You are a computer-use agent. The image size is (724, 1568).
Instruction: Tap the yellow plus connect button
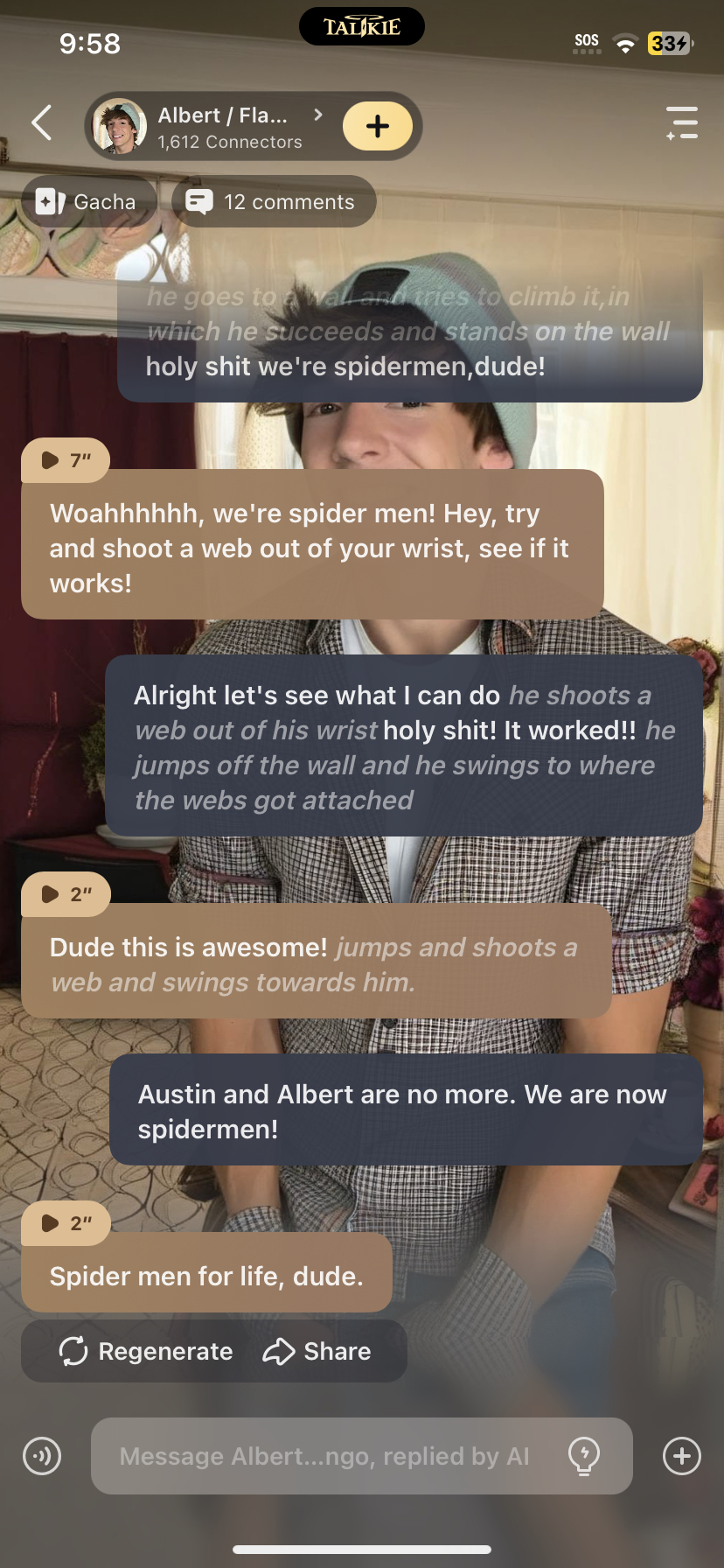pos(378,127)
